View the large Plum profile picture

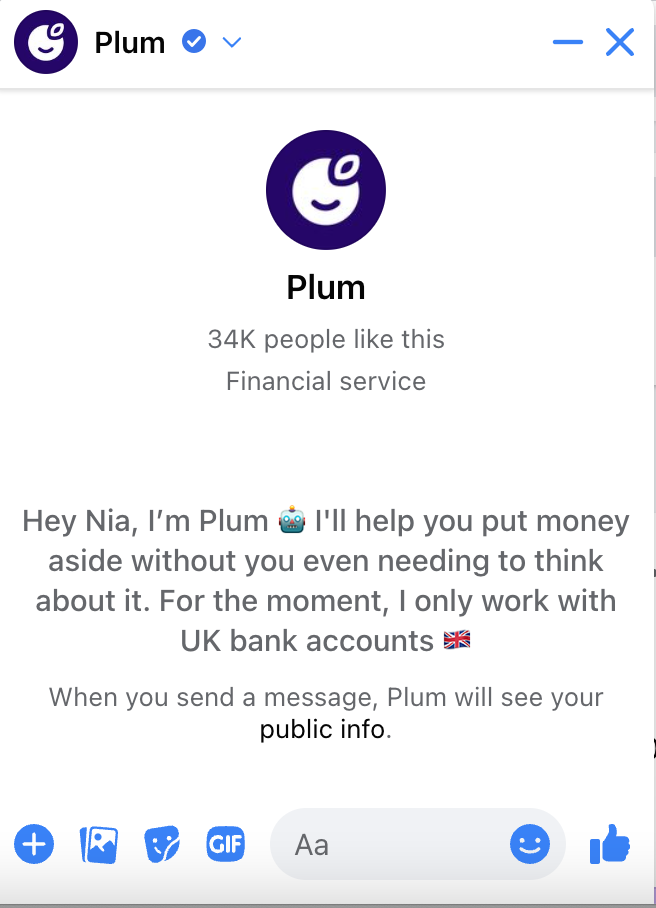coord(326,189)
